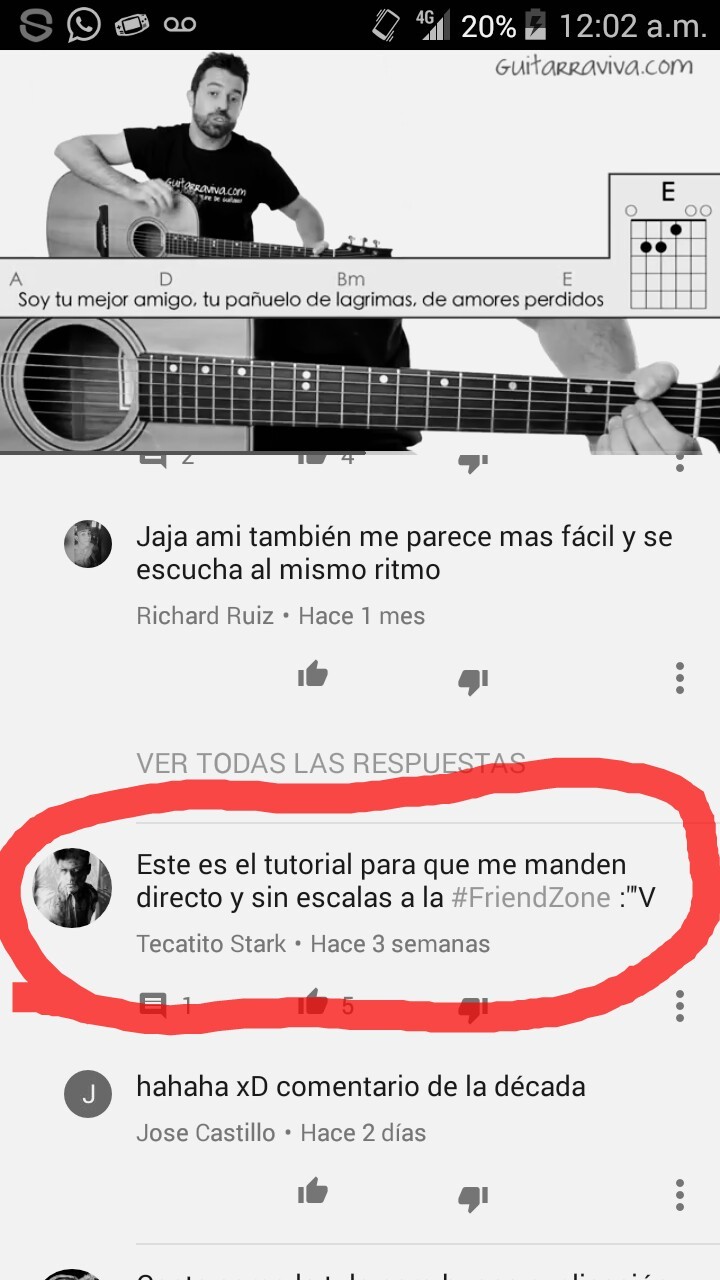Screen dimensions: 720x1280
Task: Dislike Jose Castillo's comment
Action: point(472,1197)
